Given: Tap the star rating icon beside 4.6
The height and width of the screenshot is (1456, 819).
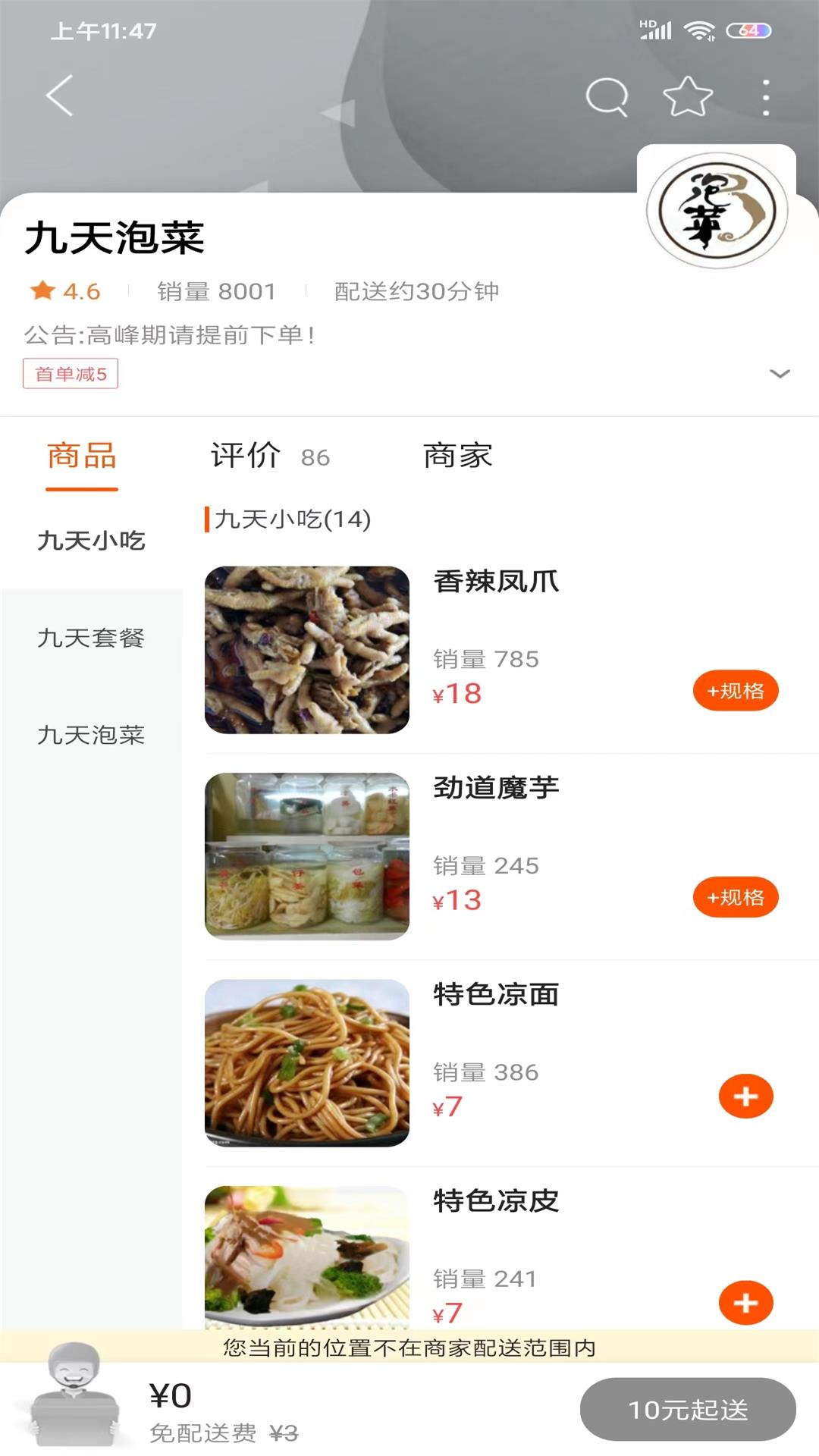Looking at the screenshot, I should [43, 290].
